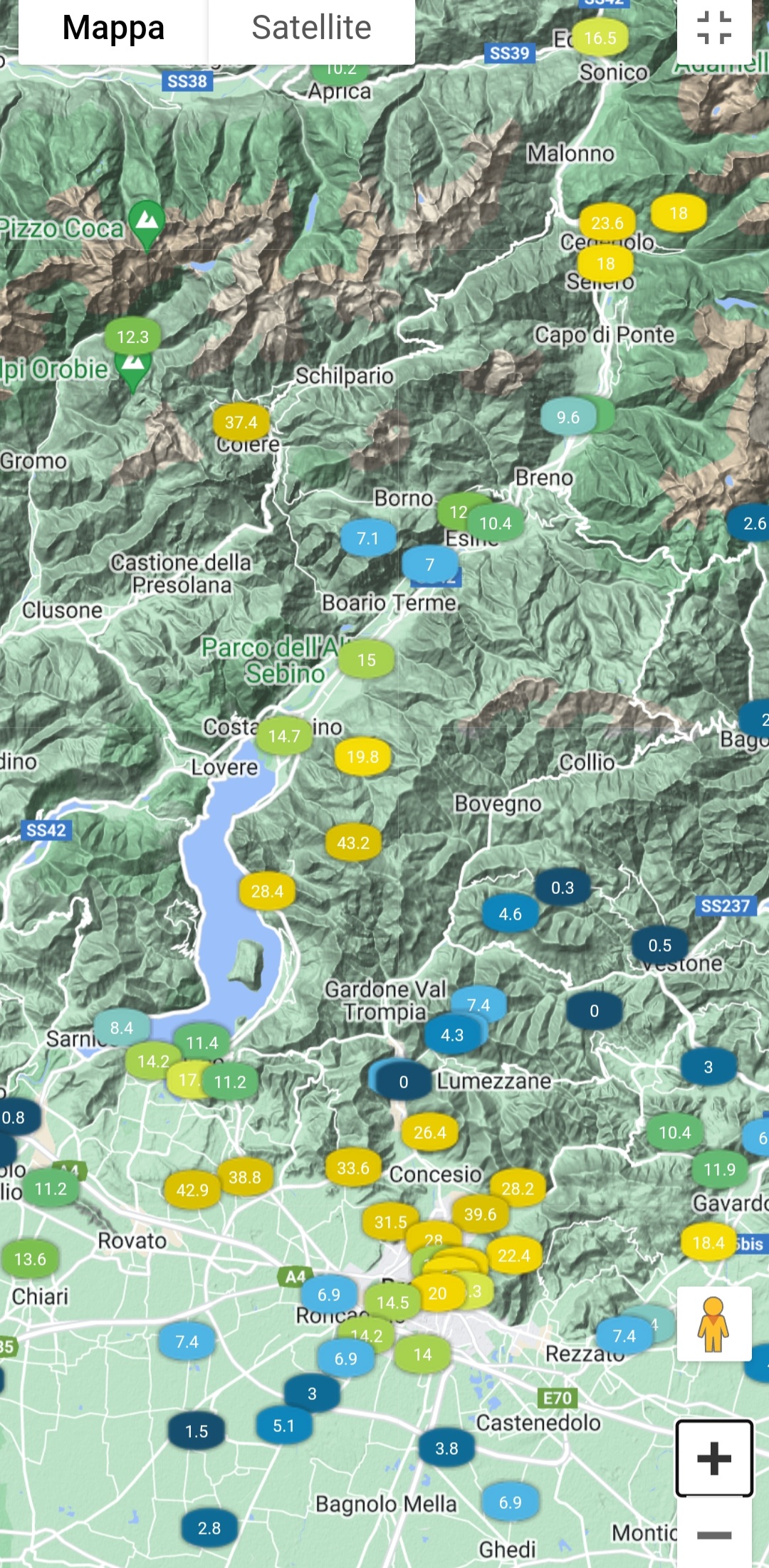Open the 3.8 station marker

(x=446, y=1448)
